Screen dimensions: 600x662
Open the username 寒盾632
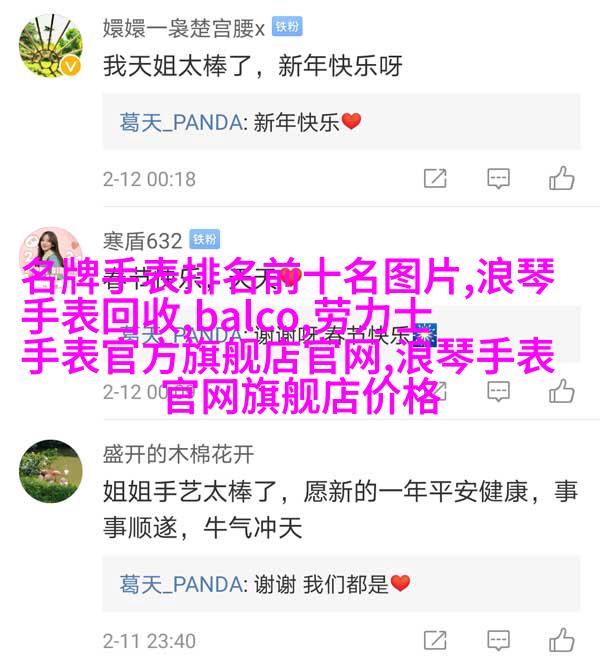(143, 241)
